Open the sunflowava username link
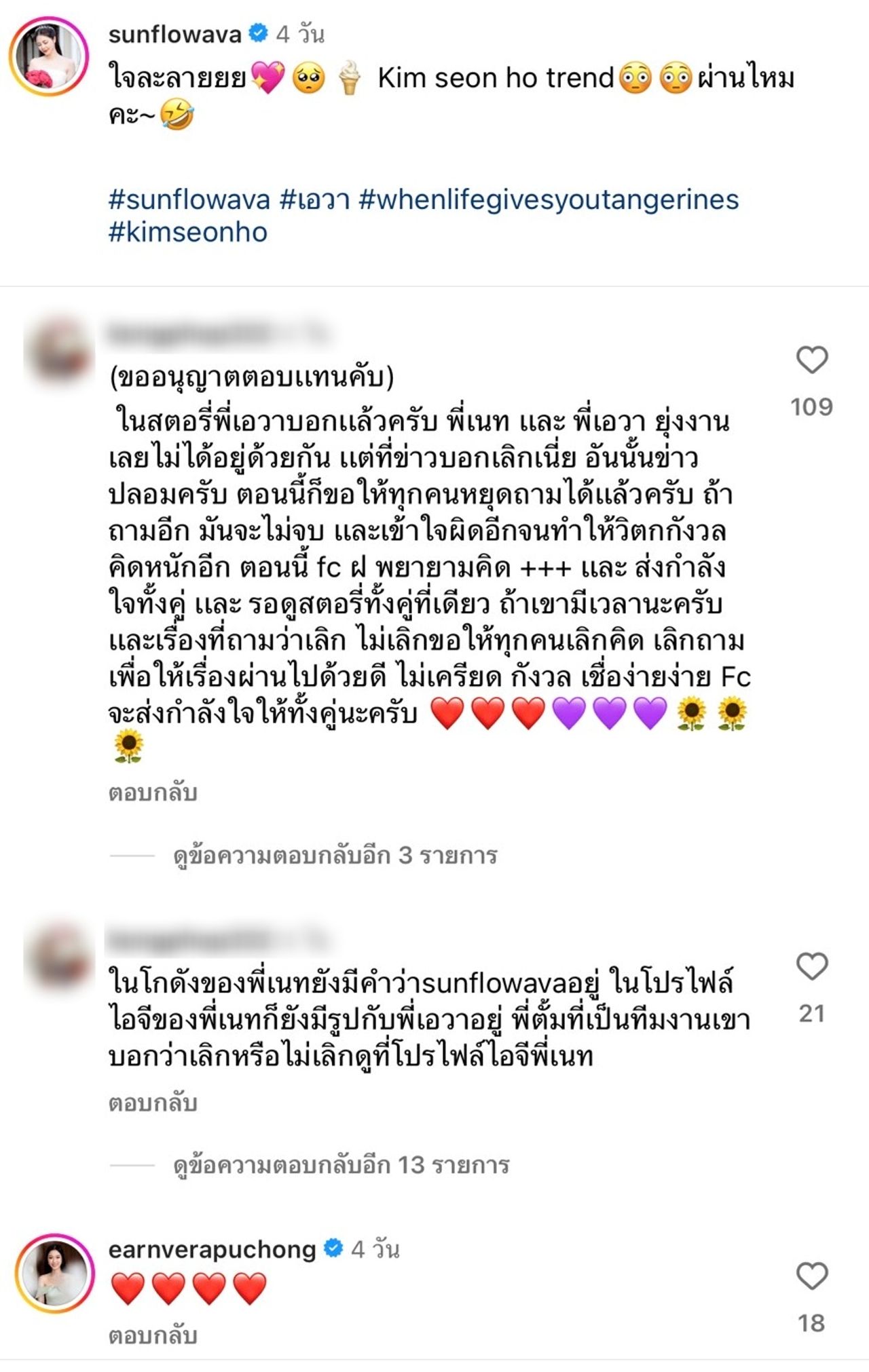Viewport: 869px width, 1372px height. tap(174, 34)
